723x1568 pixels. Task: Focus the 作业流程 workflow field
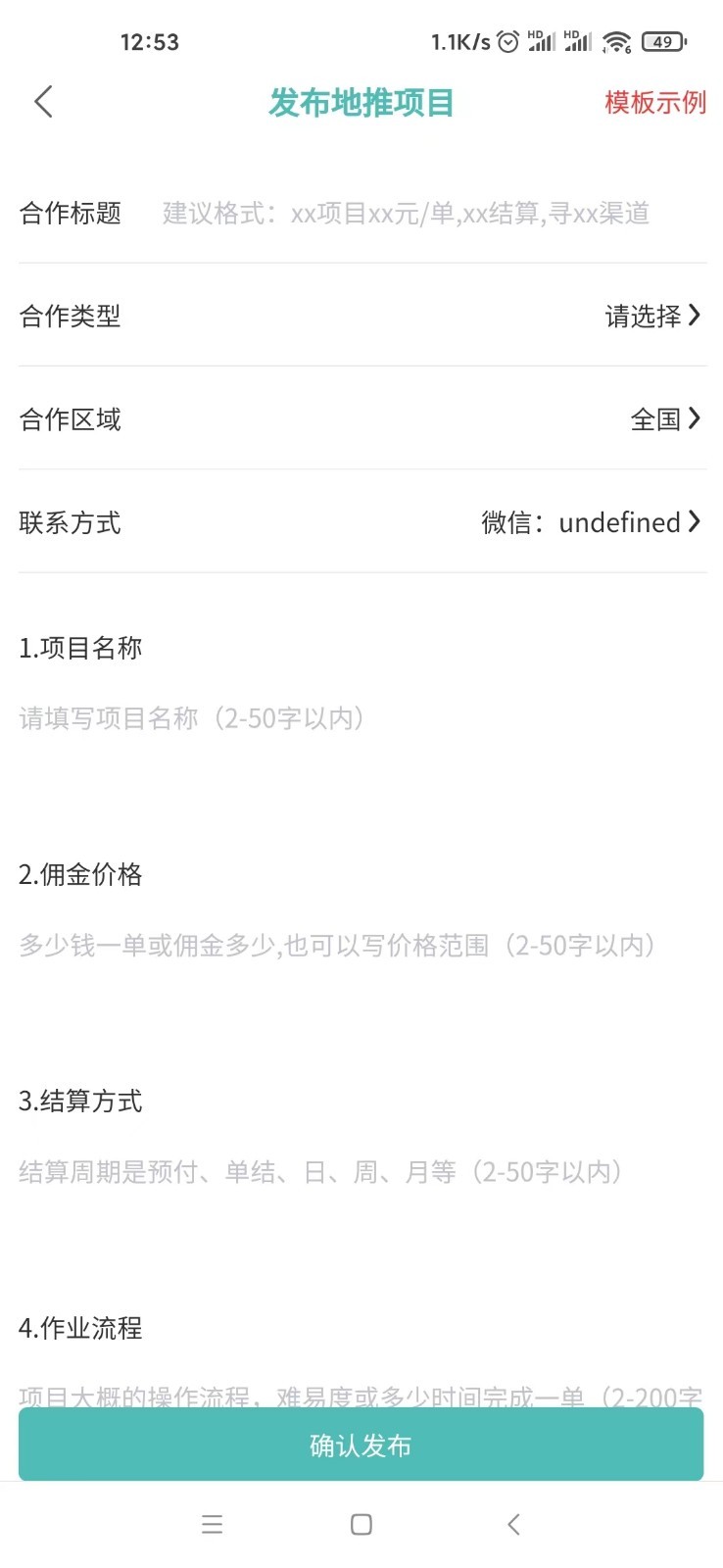coord(361,1394)
